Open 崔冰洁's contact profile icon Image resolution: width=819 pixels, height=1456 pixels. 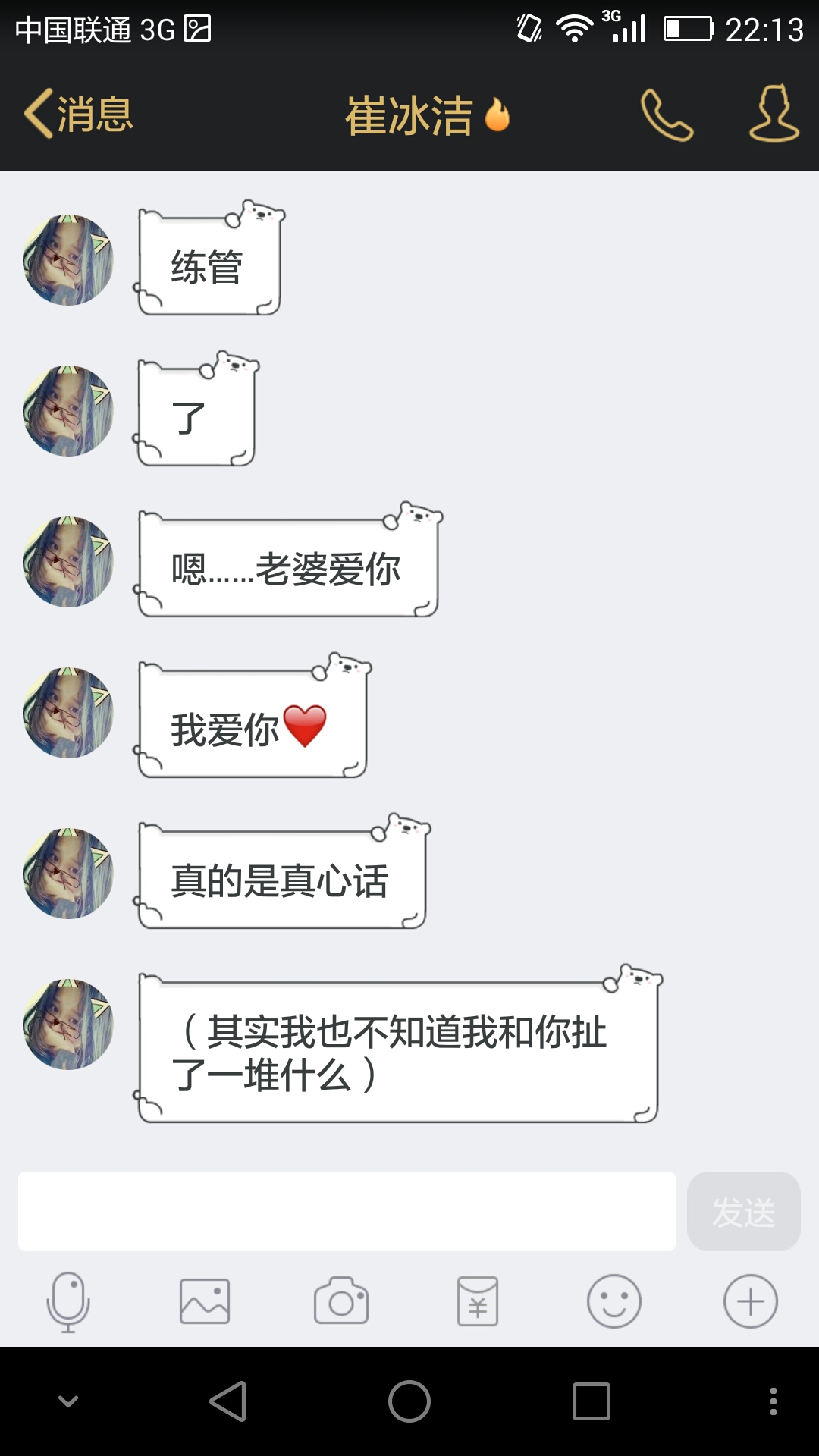coord(774,113)
